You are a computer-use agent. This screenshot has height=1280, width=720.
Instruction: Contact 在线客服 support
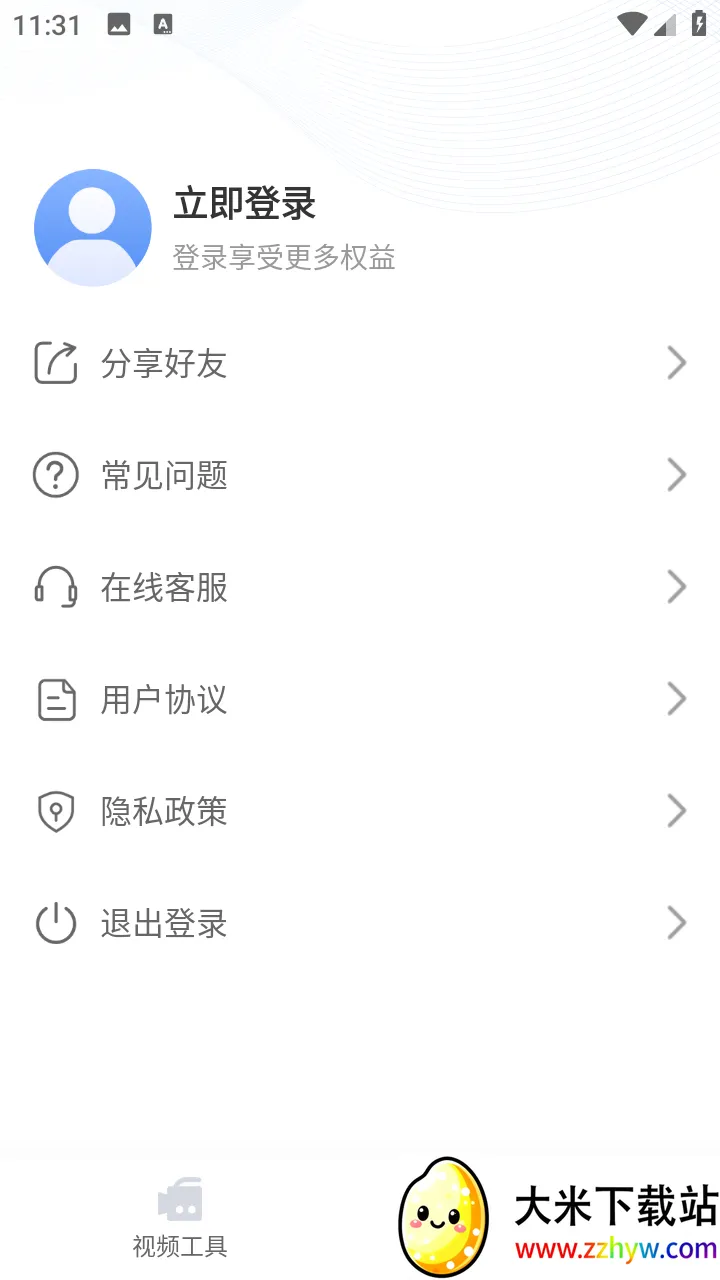pyautogui.click(x=360, y=588)
